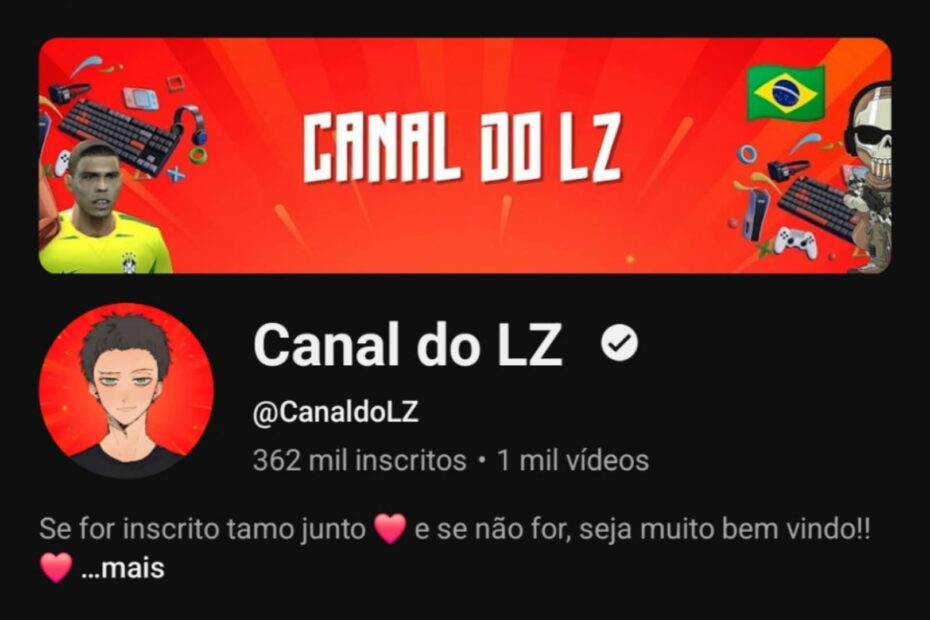The height and width of the screenshot is (620, 930).
Task: Expand the channel description with "...mais"
Action: click(x=121, y=569)
